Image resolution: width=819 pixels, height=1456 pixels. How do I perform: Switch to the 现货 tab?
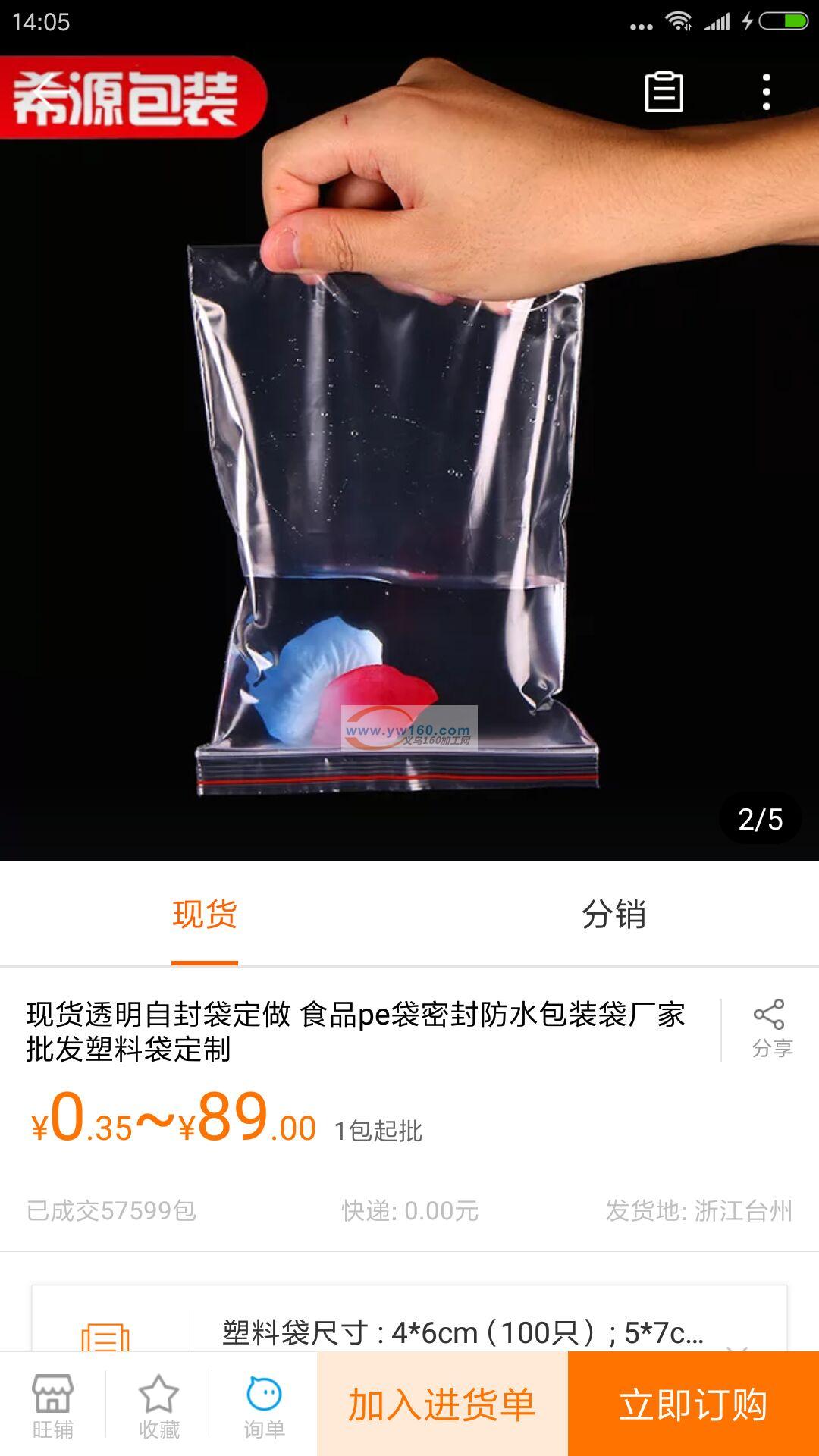(205, 915)
